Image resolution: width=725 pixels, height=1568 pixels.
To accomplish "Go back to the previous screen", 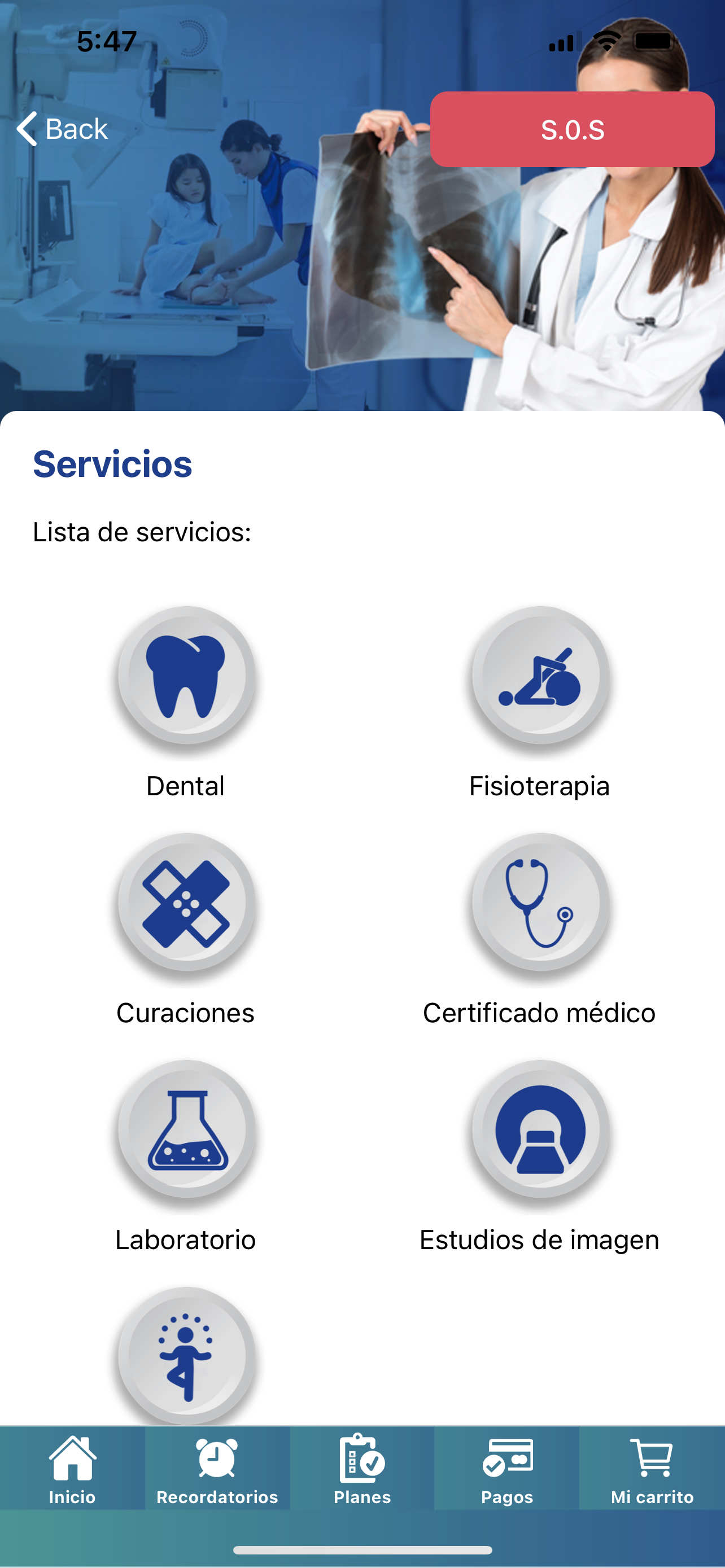I will tap(62, 129).
